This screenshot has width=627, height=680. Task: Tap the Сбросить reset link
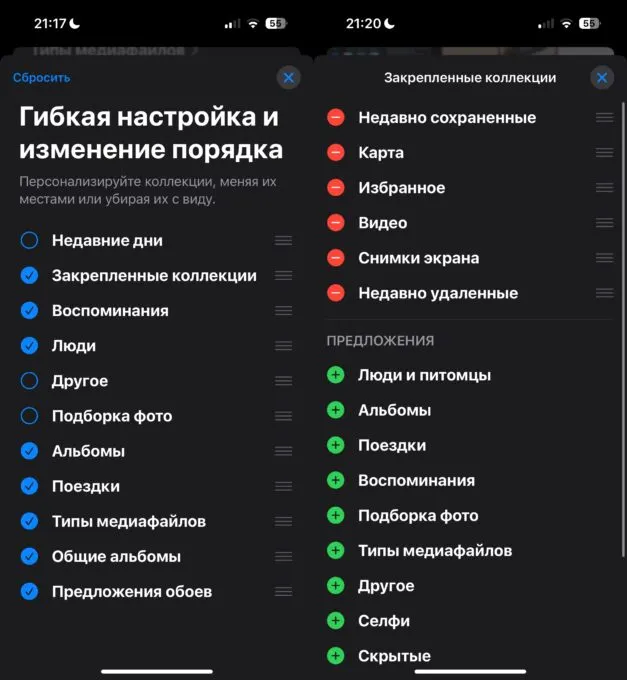(41, 78)
